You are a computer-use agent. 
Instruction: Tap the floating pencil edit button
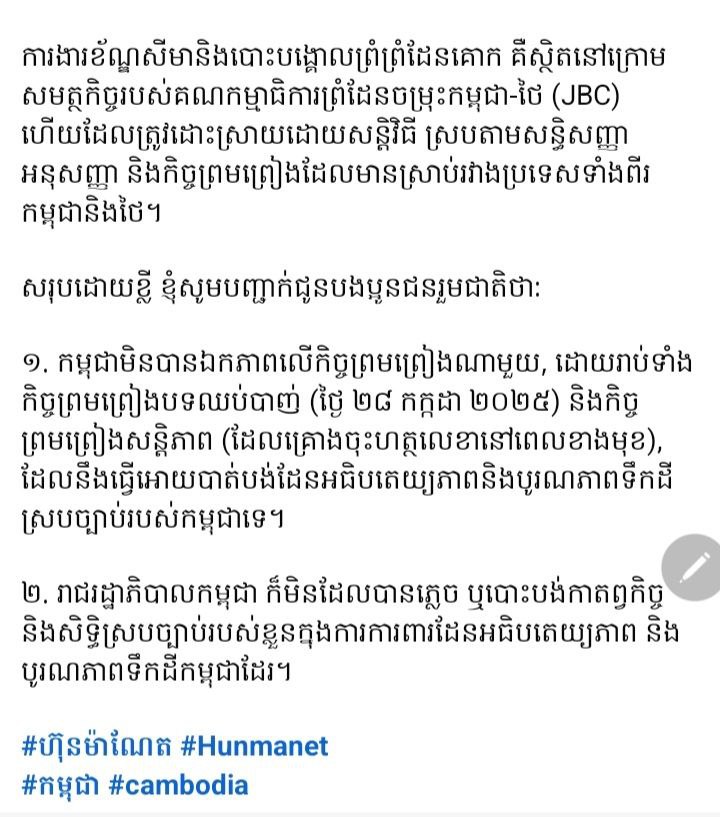[x=692, y=567]
